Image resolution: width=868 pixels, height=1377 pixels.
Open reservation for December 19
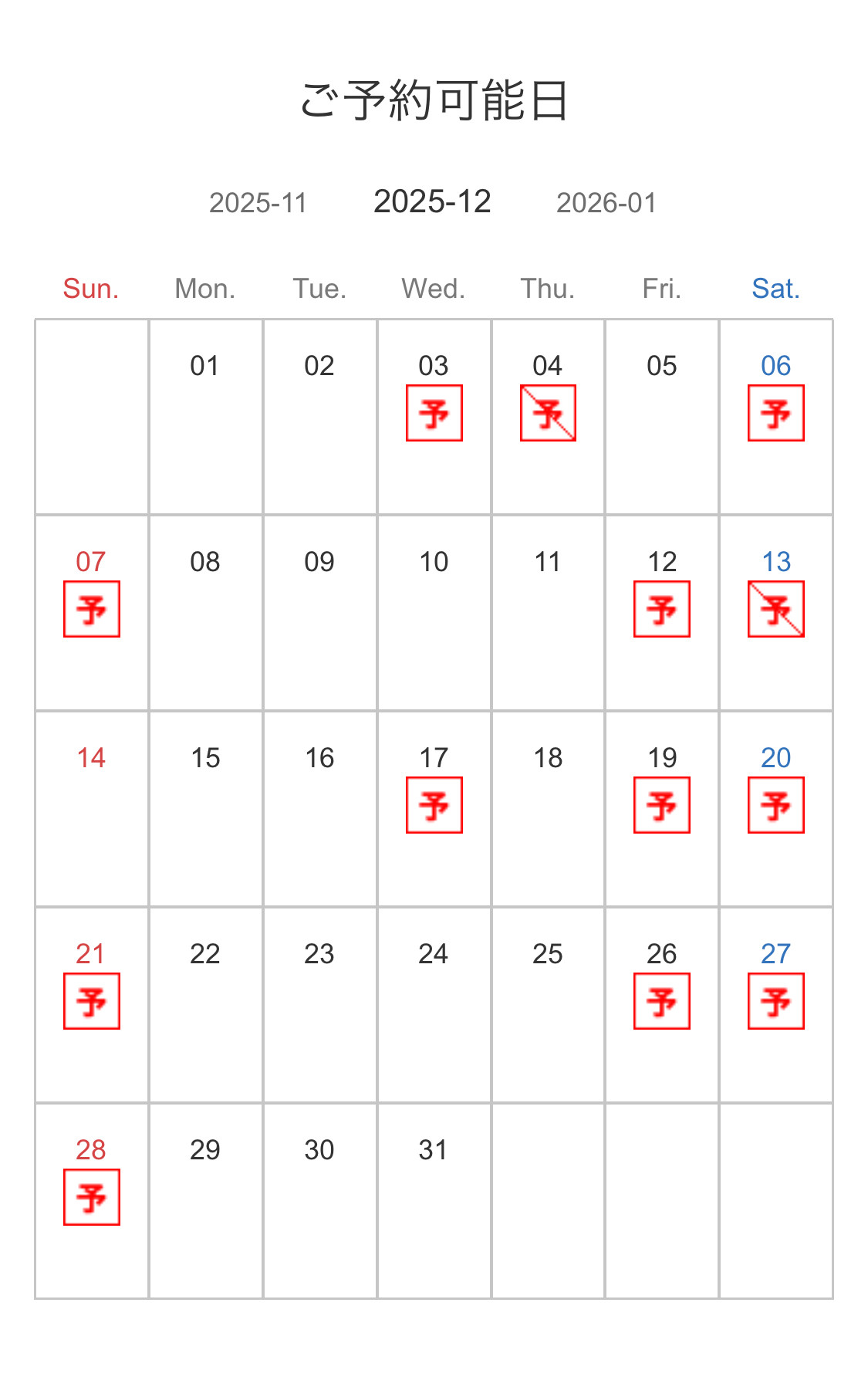click(x=661, y=805)
